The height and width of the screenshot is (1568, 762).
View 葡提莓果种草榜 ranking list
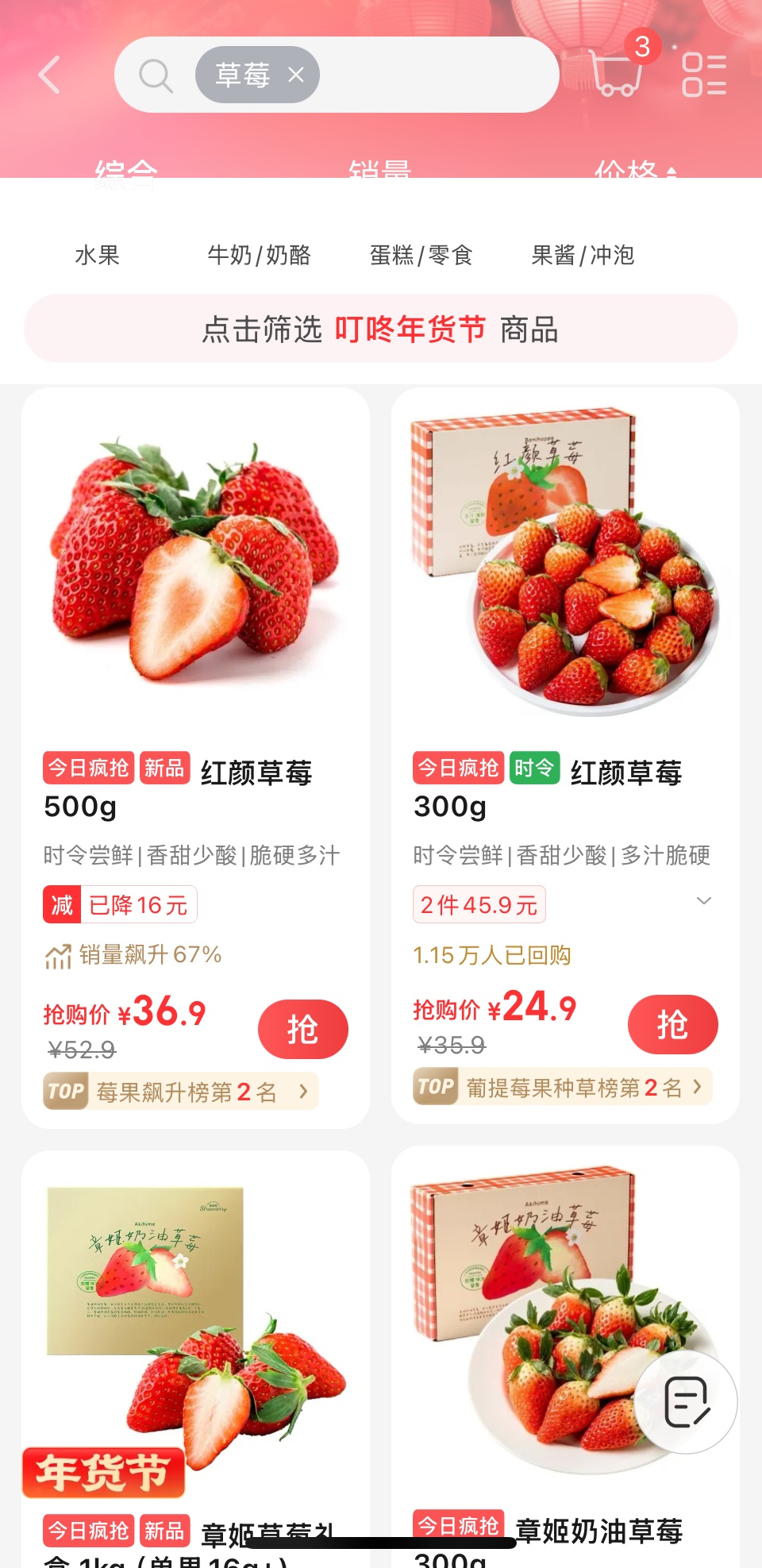coord(562,1087)
